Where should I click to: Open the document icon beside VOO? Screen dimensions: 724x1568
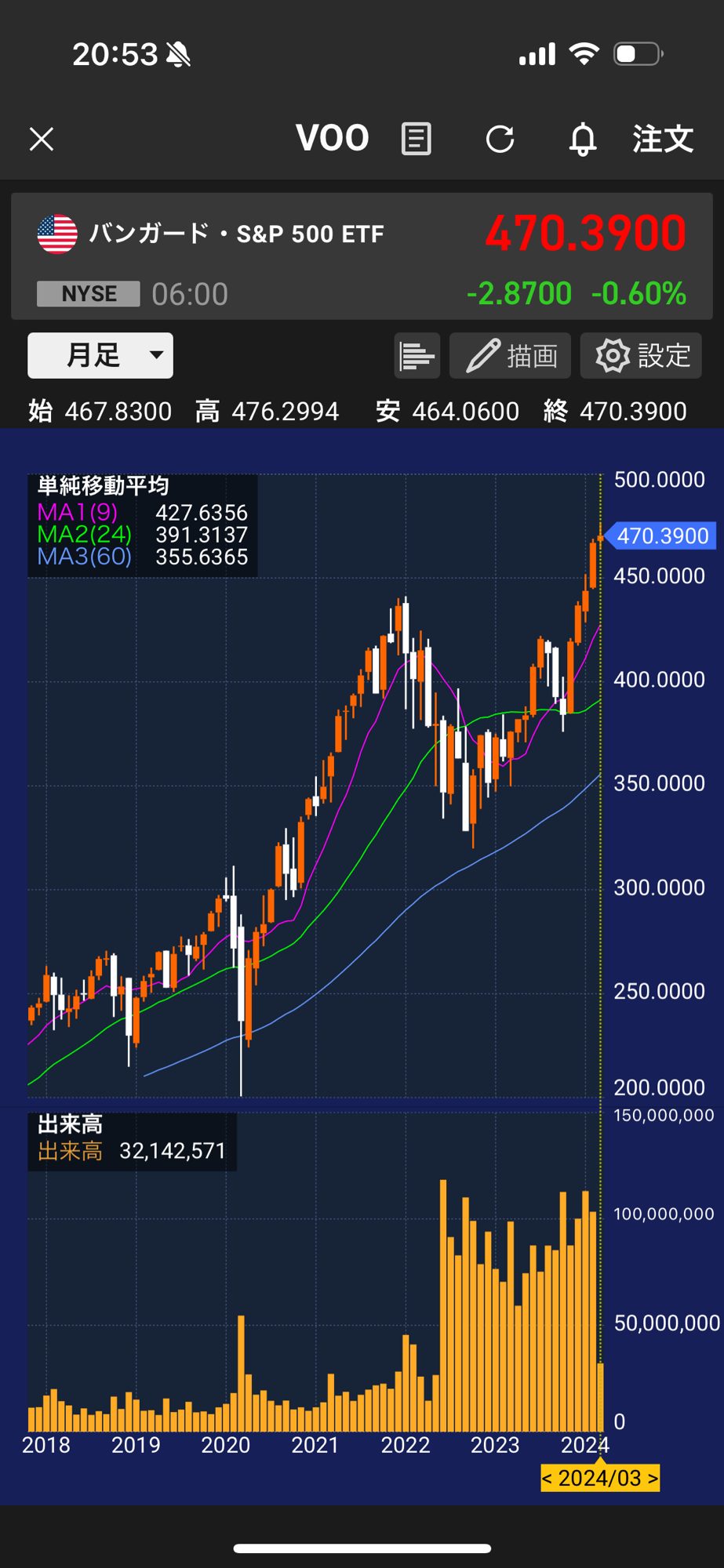pyautogui.click(x=416, y=140)
